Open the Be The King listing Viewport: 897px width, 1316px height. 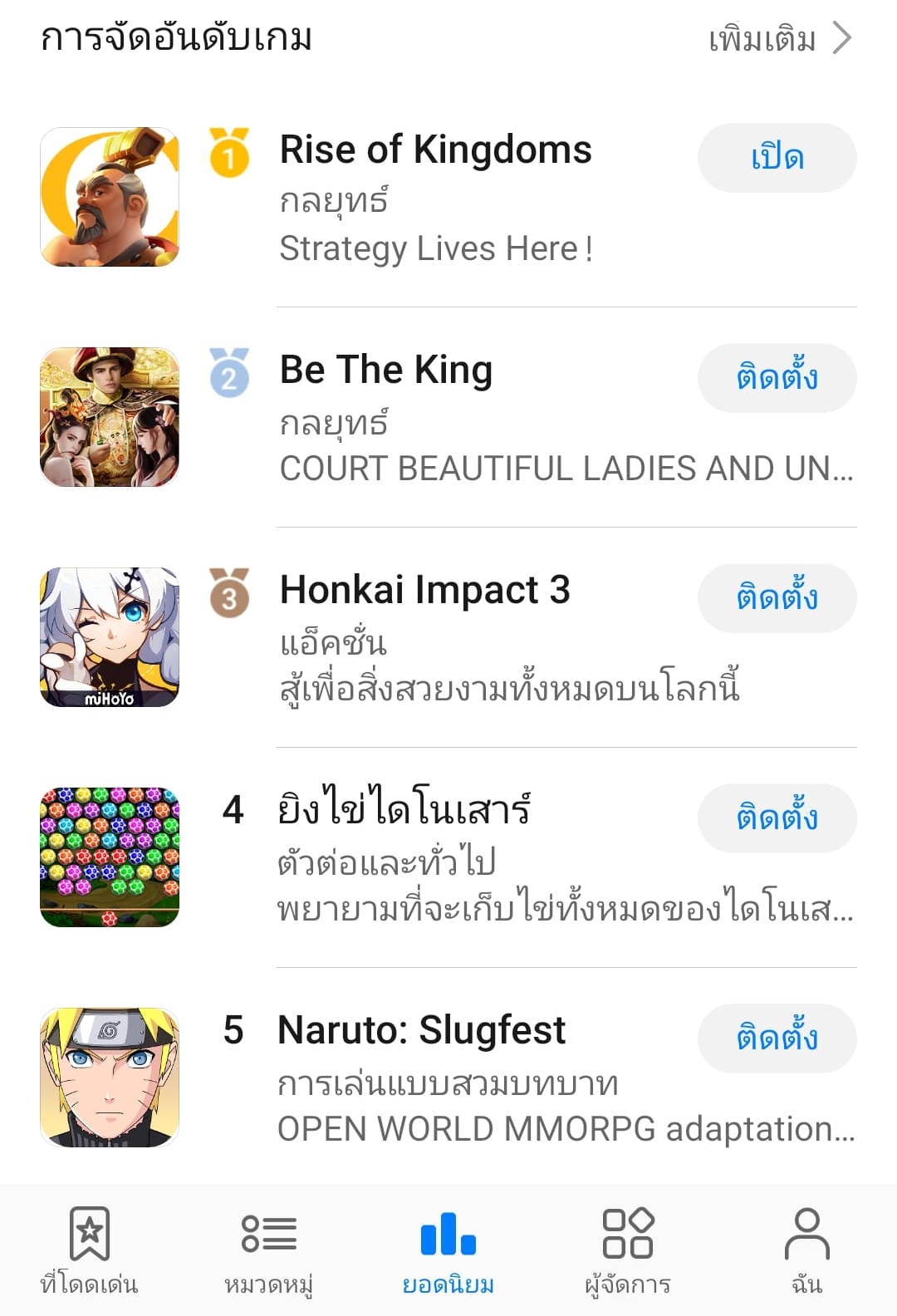click(386, 371)
